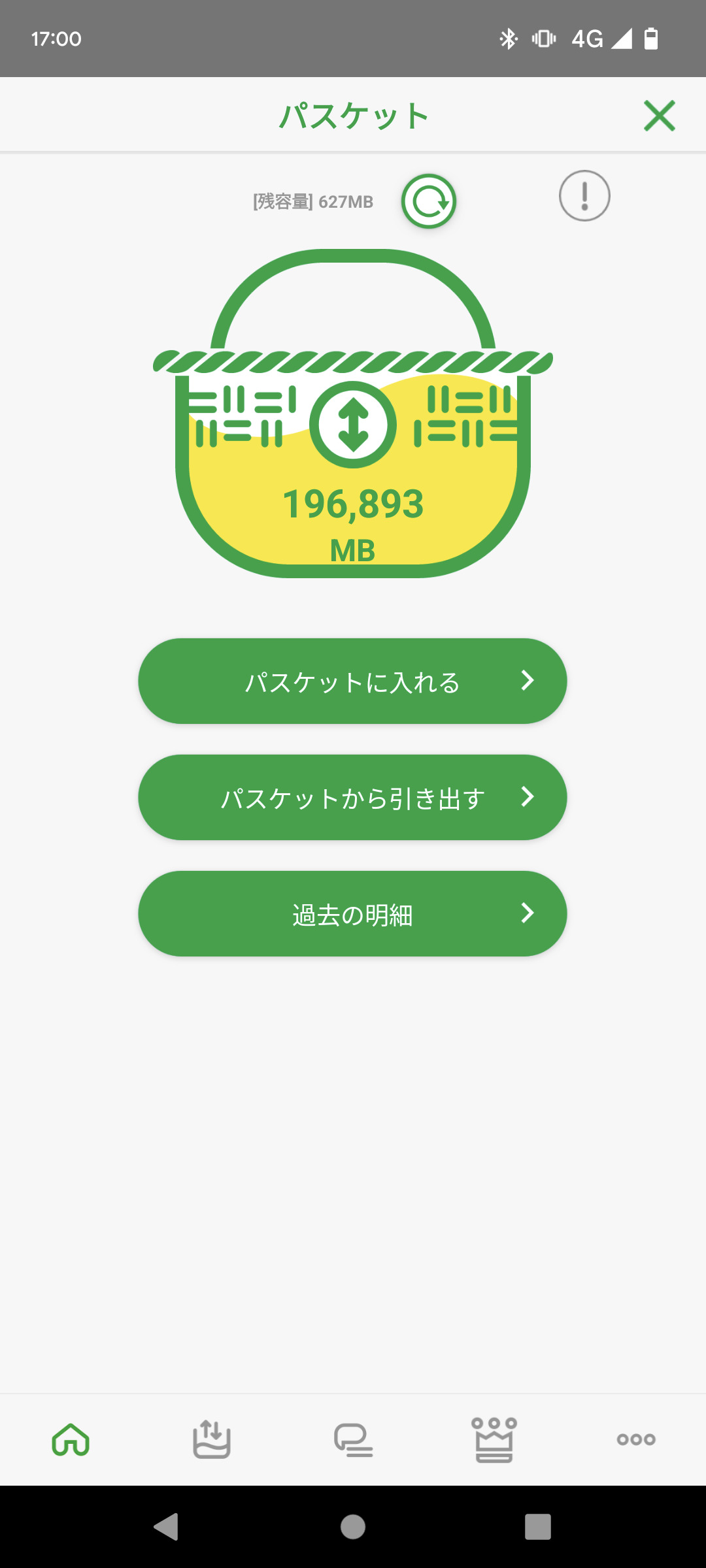The width and height of the screenshot is (706, 1568).
Task: Open 過去の明細 history
Action: 352,913
